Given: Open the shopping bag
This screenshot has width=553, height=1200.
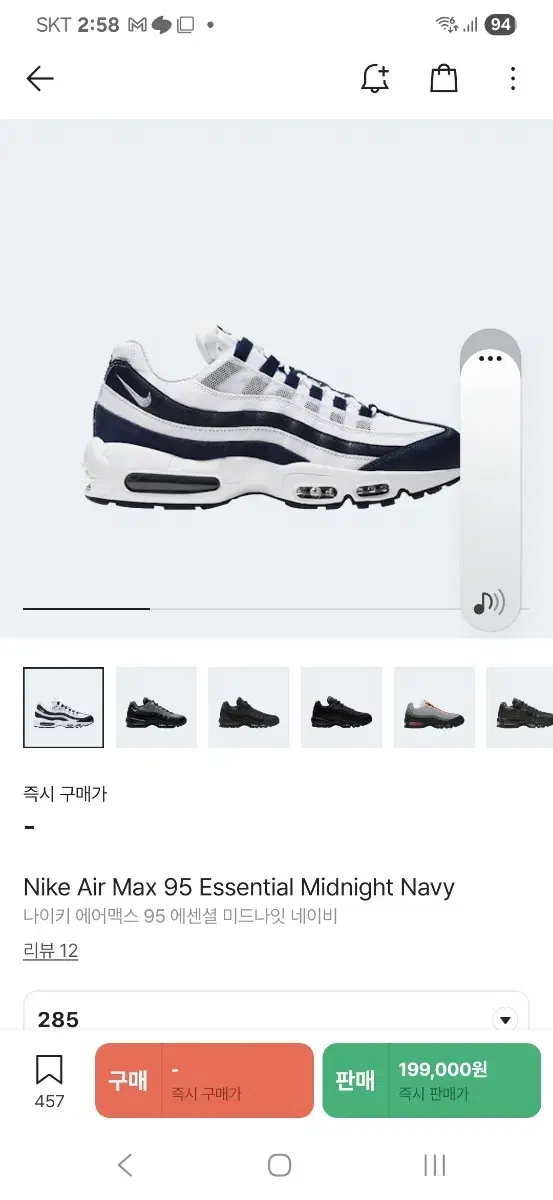Looking at the screenshot, I should point(444,79).
